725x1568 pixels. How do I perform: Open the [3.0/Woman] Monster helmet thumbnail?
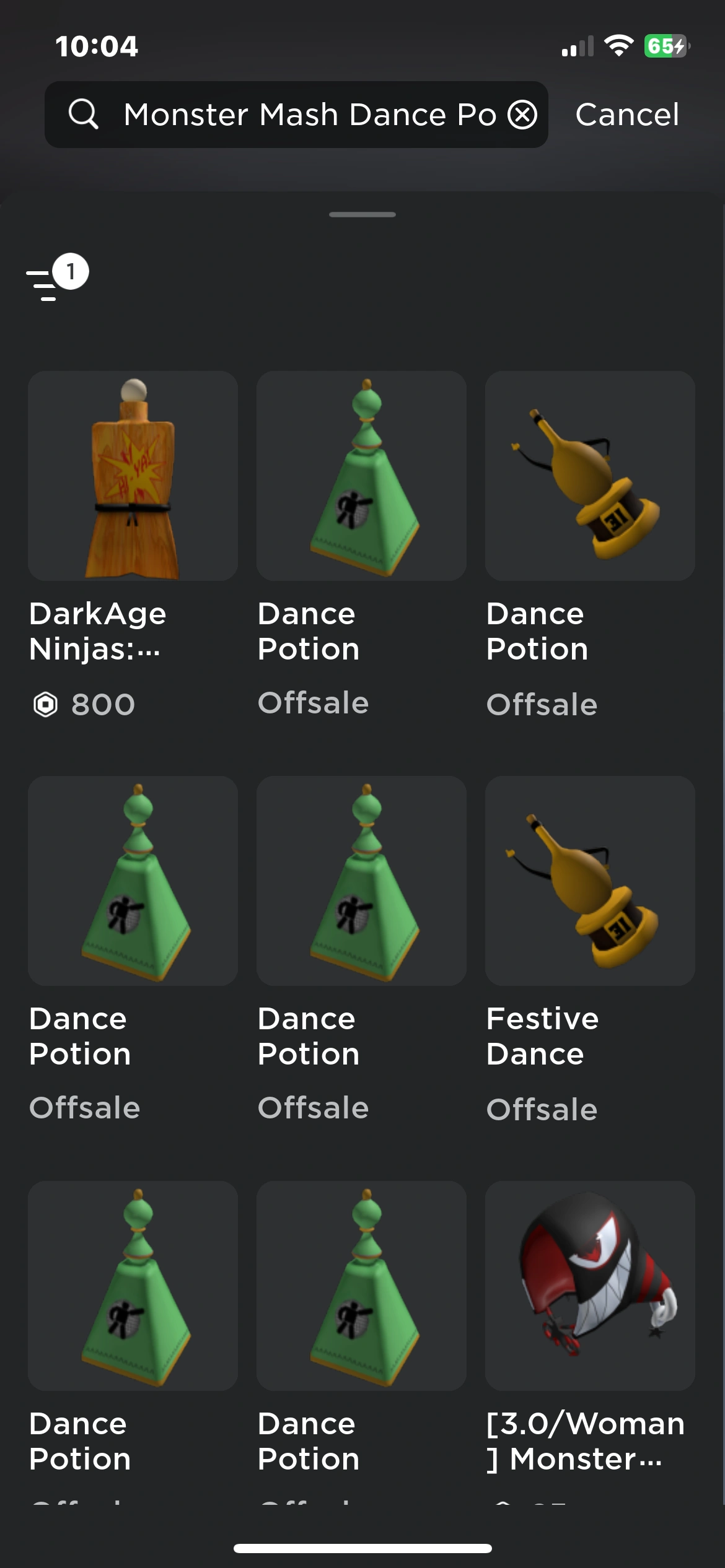(590, 1287)
